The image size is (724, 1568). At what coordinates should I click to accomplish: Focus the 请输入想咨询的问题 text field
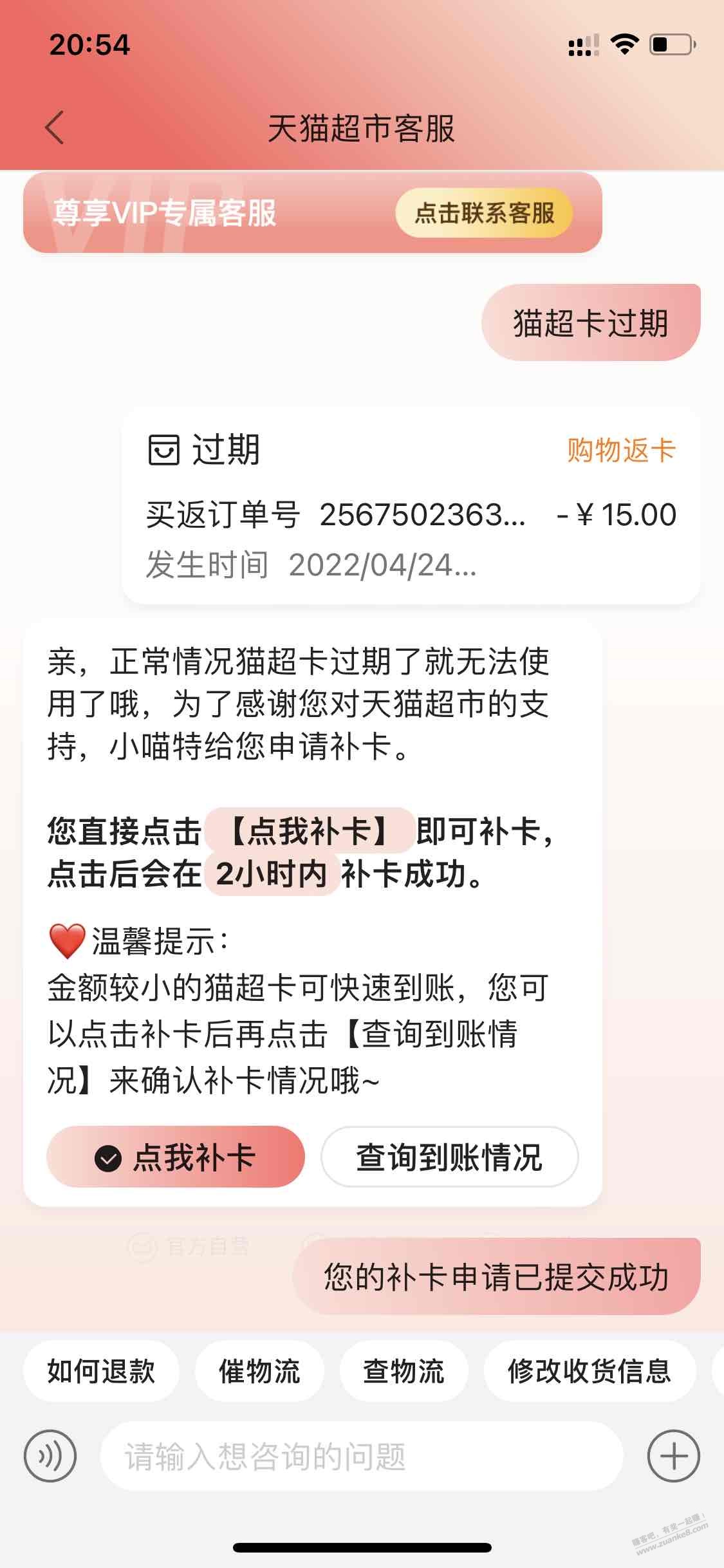click(362, 1456)
